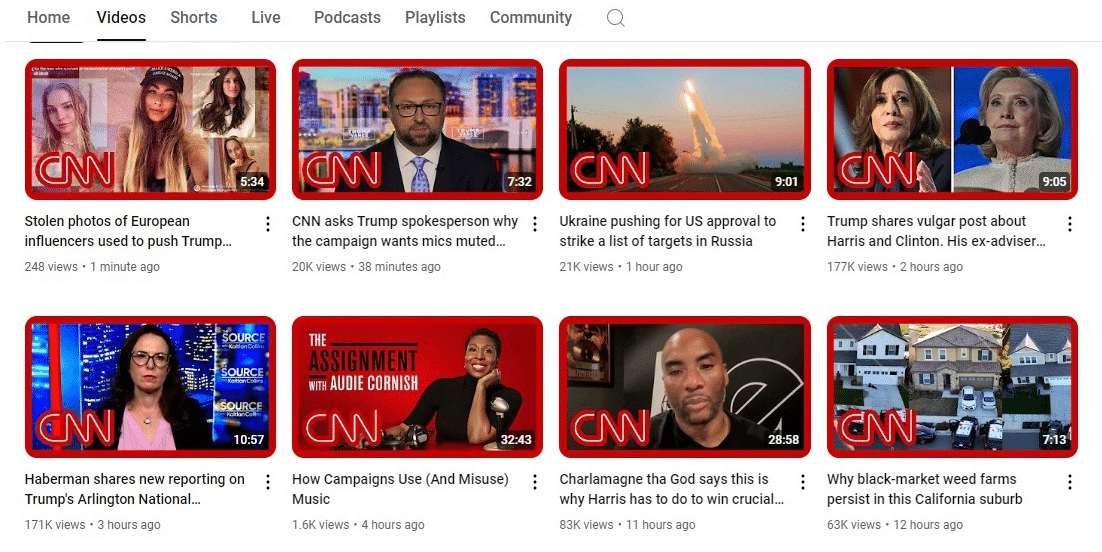Screen dimensions: 1102x552
Task: Open options menu for Ukraine strike video
Action: (803, 224)
